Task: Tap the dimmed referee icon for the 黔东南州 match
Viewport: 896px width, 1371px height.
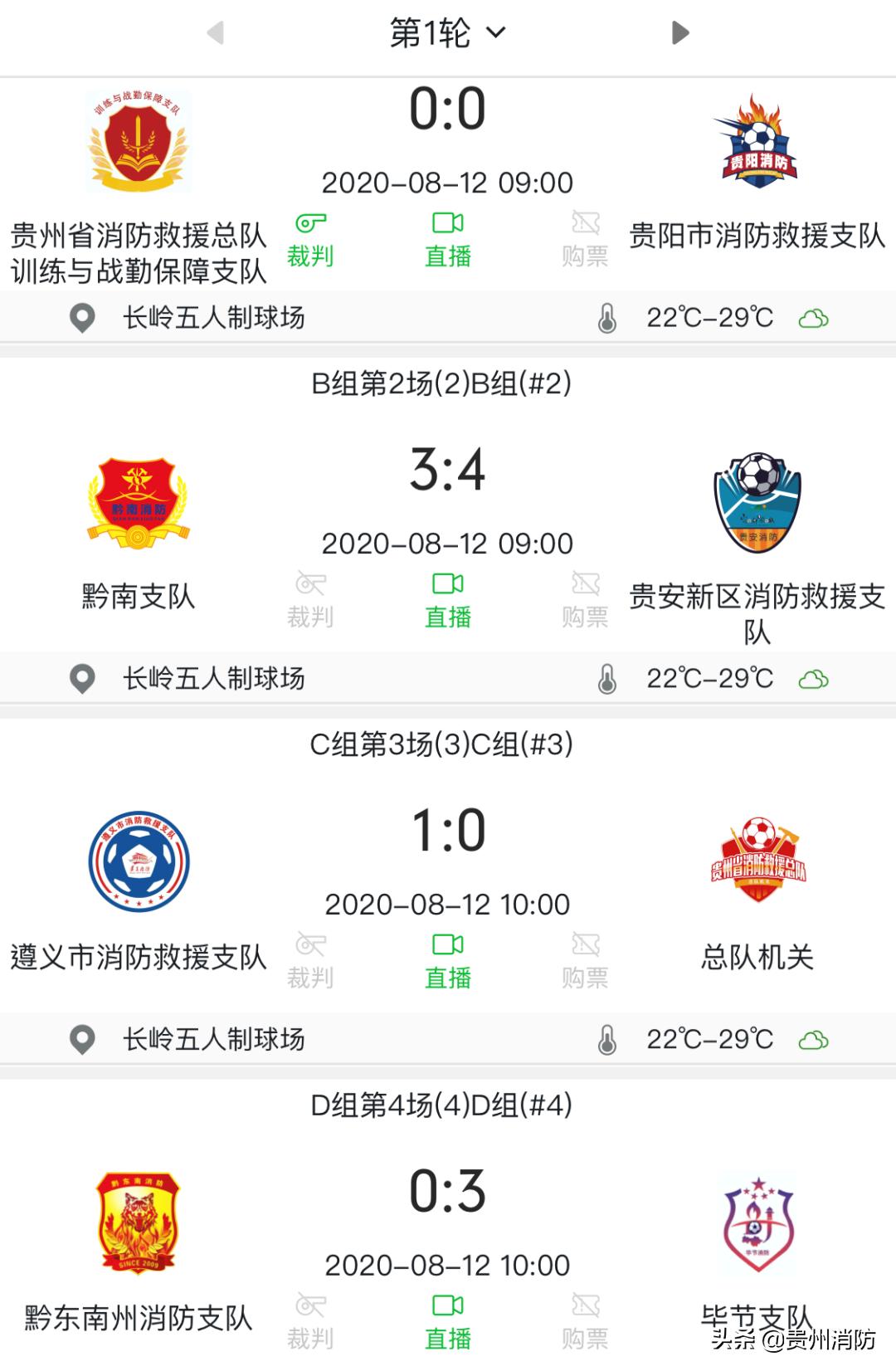Action: coord(310,1305)
